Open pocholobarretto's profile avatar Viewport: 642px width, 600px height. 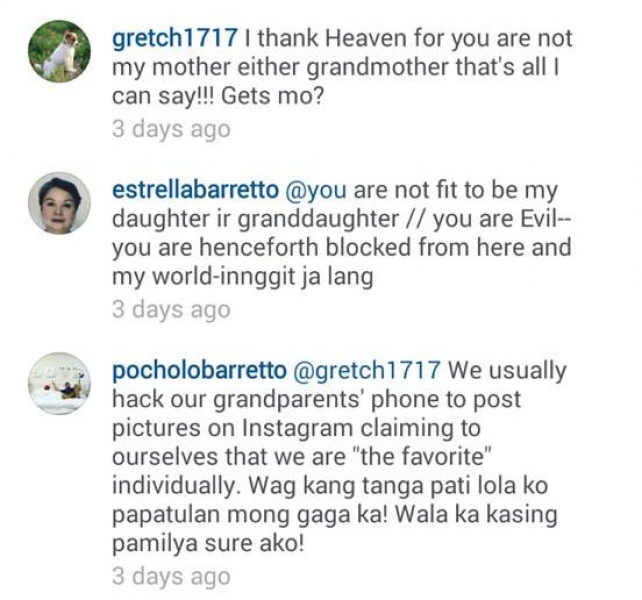tap(59, 382)
